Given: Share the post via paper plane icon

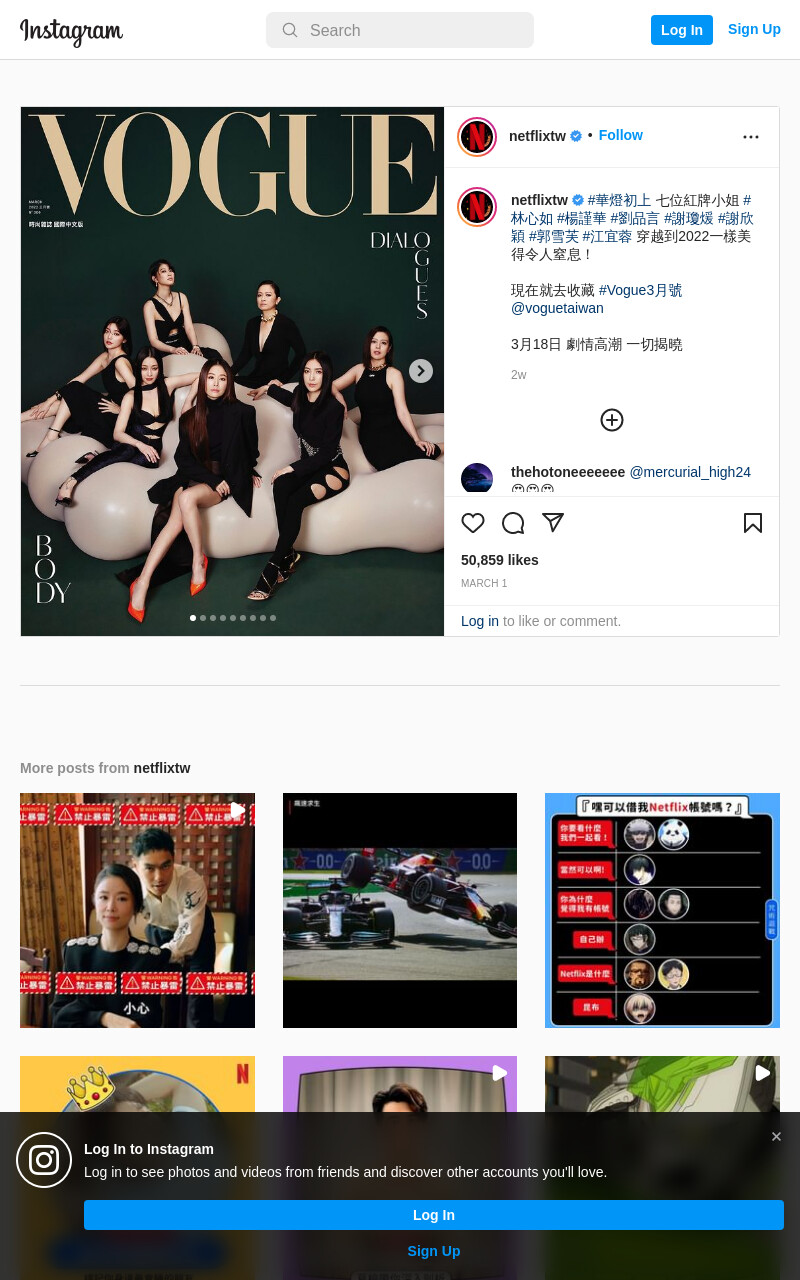Looking at the screenshot, I should point(553,522).
